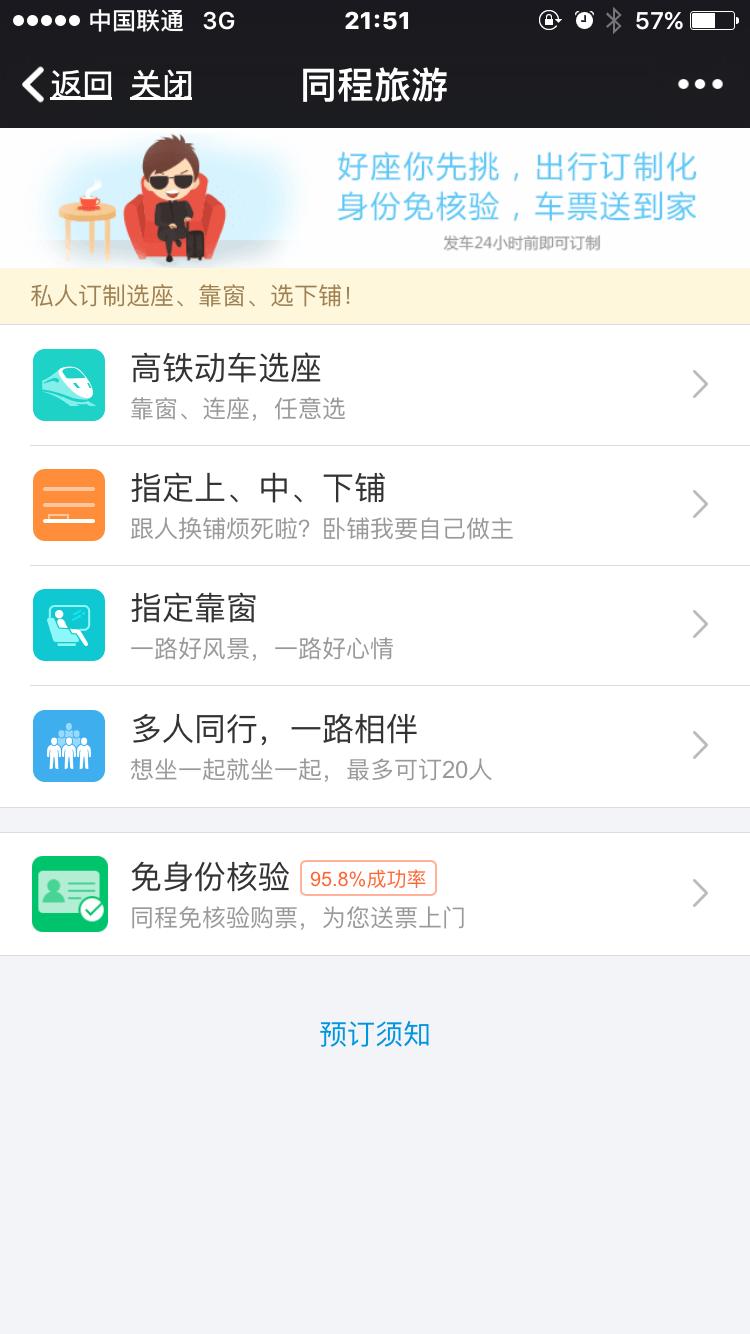750x1334 pixels.
Task: Select the high-speed train seat selection icon
Action: point(68,384)
